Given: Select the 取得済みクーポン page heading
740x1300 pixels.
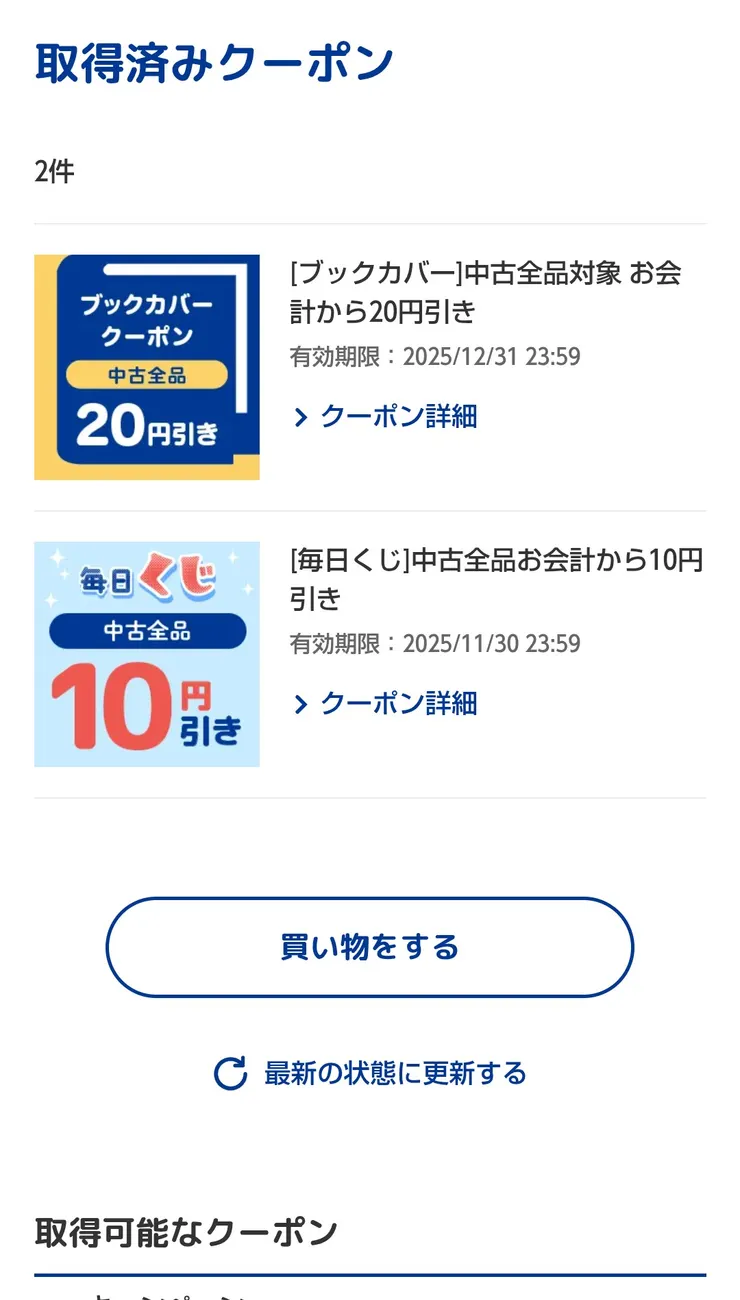Looking at the screenshot, I should coord(215,60).
